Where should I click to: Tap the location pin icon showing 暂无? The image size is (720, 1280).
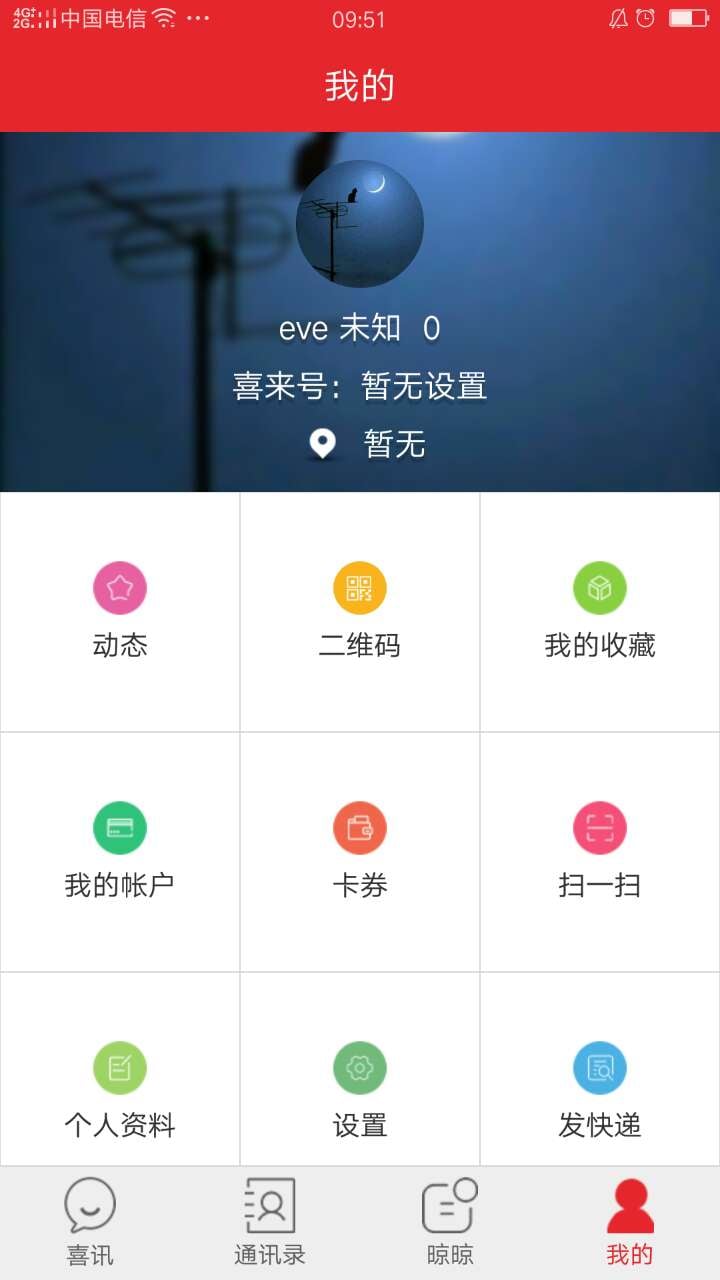(x=322, y=444)
